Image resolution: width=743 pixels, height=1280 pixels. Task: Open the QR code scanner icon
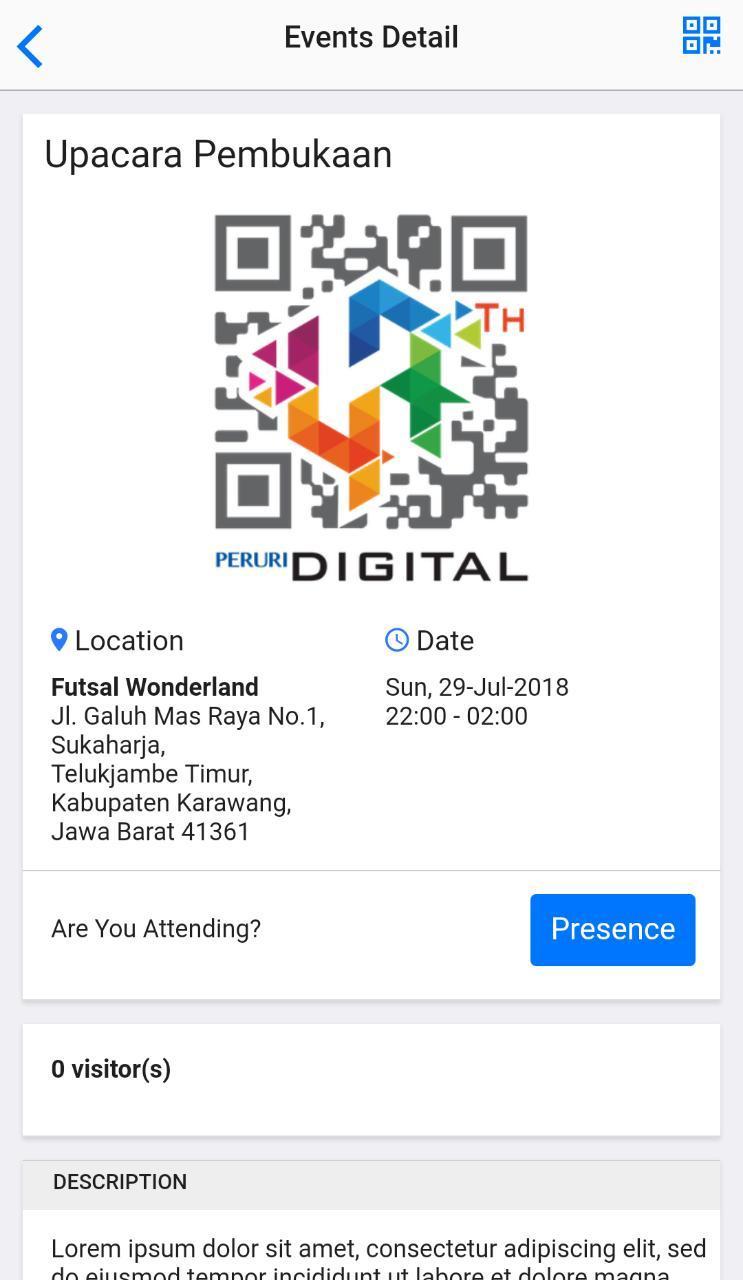(701, 36)
